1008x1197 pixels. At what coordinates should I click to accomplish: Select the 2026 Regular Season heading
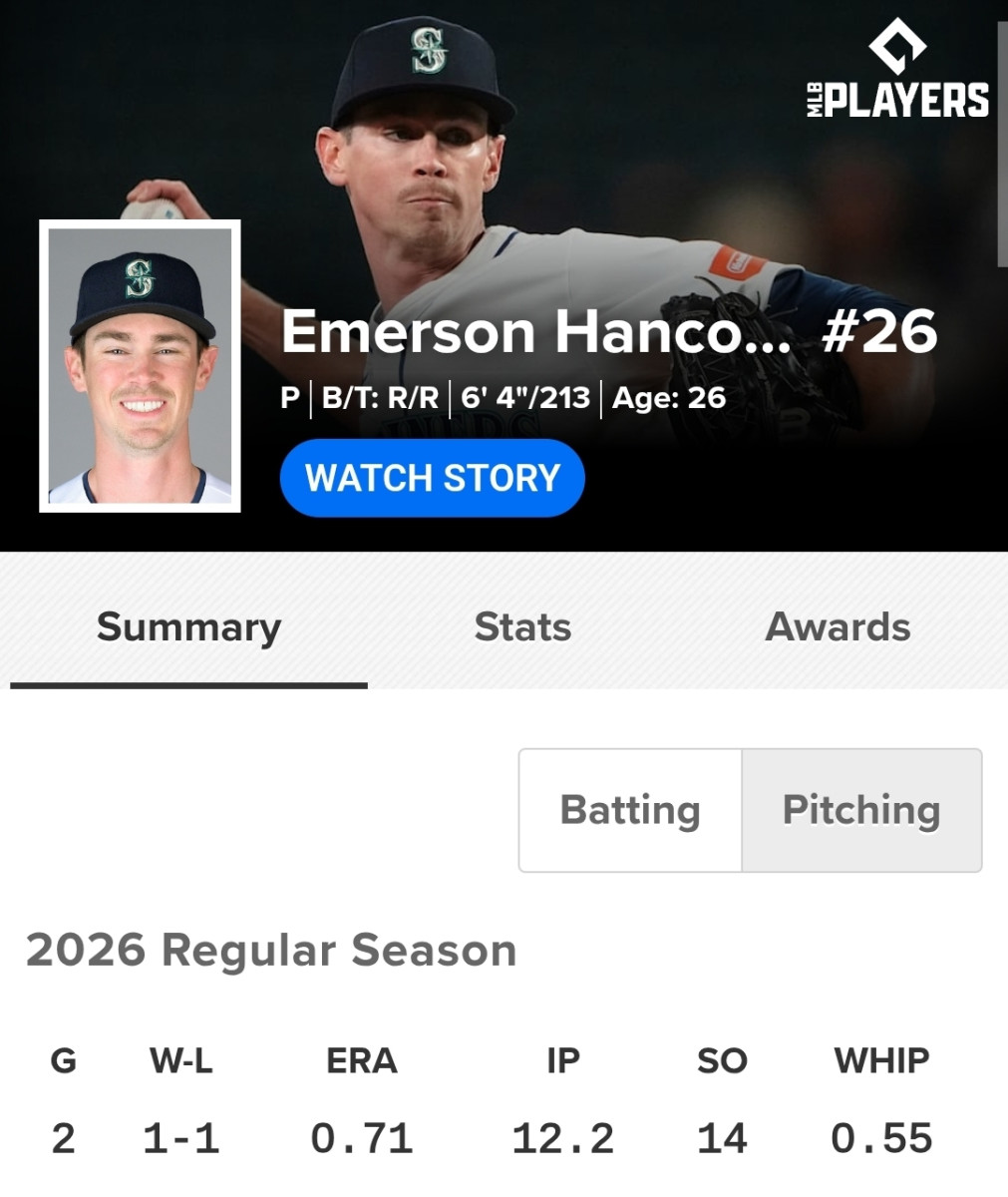tap(271, 950)
